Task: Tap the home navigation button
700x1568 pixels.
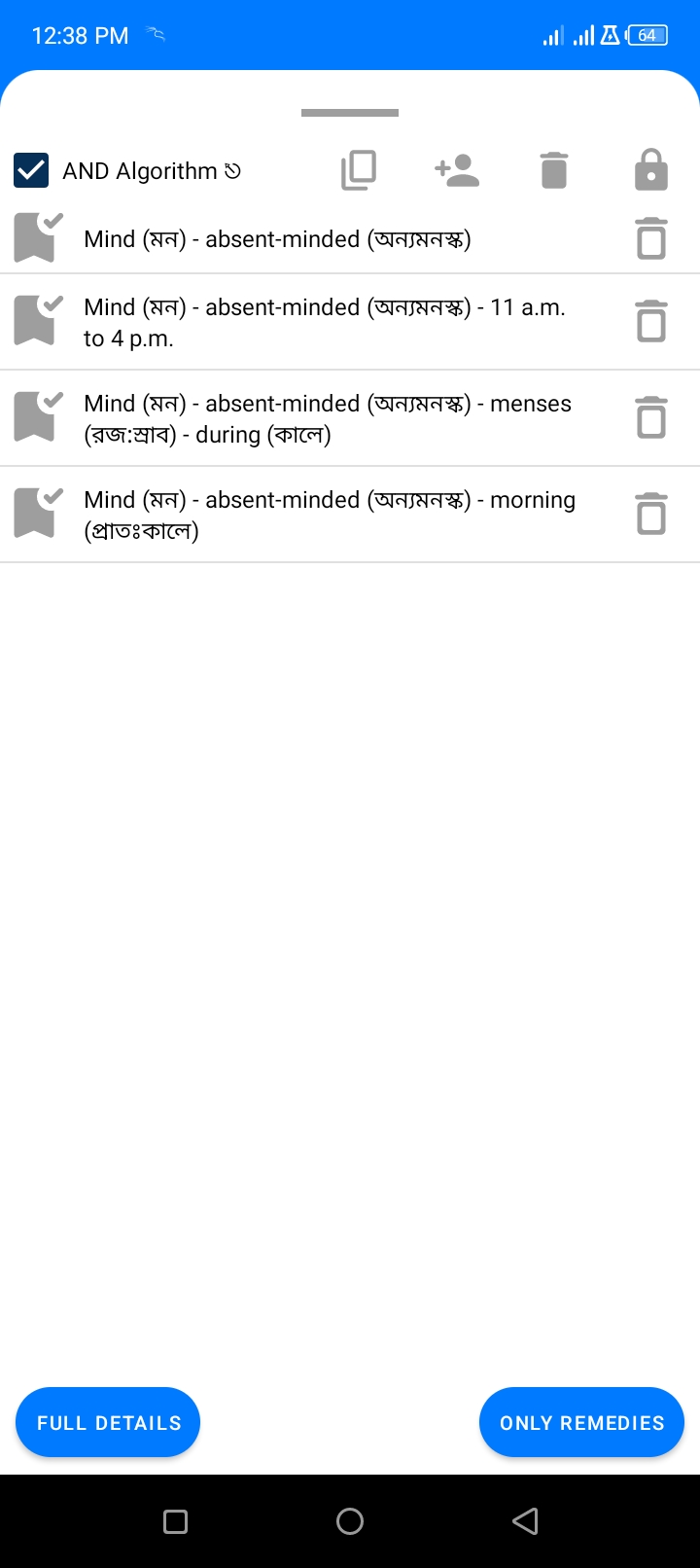Action: 350,1520
